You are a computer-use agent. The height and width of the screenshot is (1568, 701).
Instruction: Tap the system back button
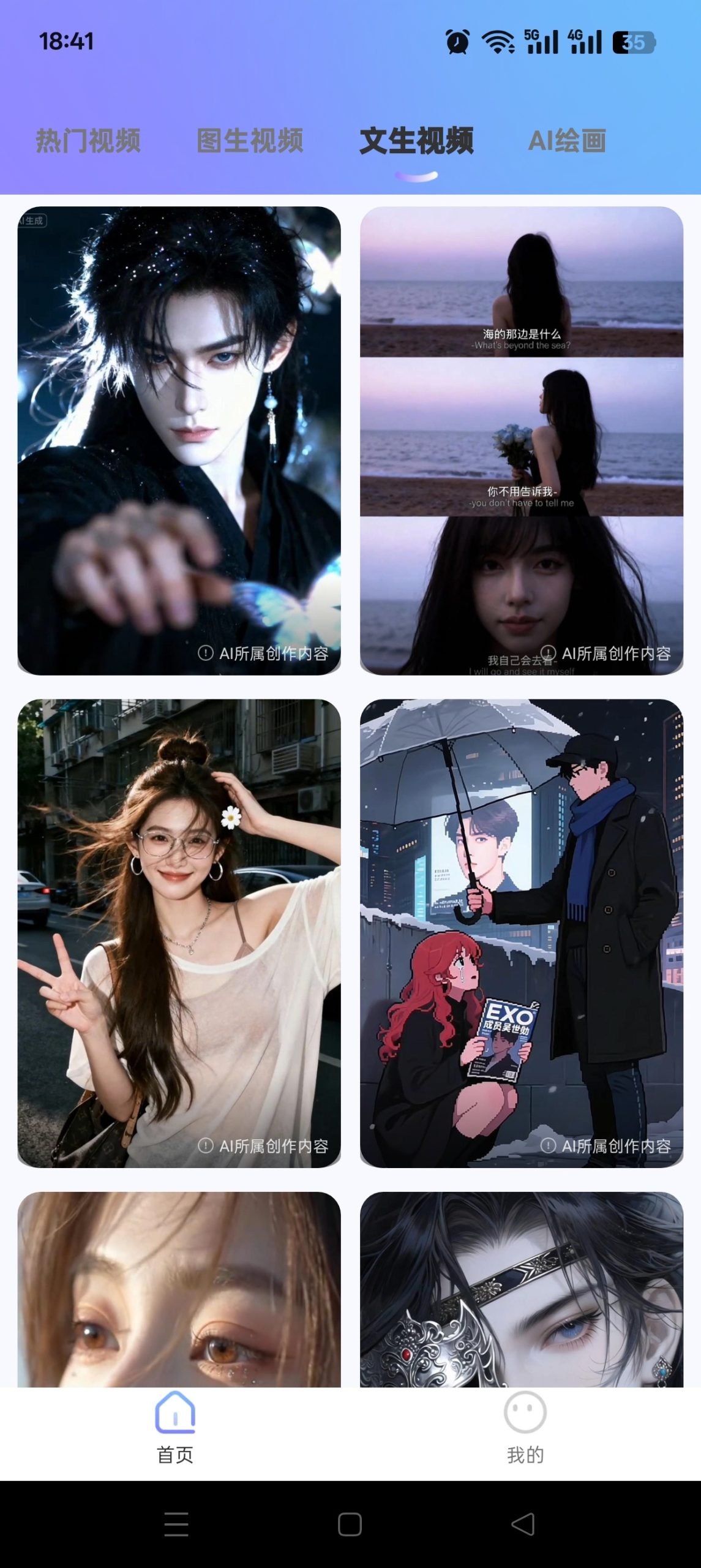pyautogui.click(x=523, y=1524)
